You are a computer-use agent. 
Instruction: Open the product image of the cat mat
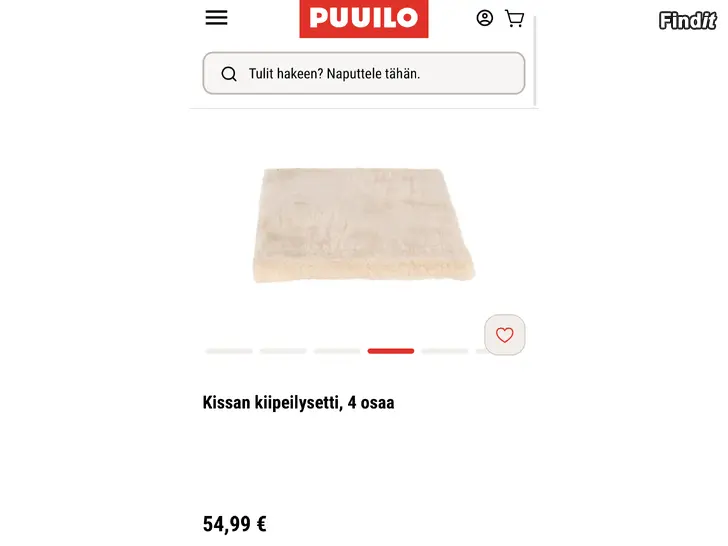pos(363,225)
